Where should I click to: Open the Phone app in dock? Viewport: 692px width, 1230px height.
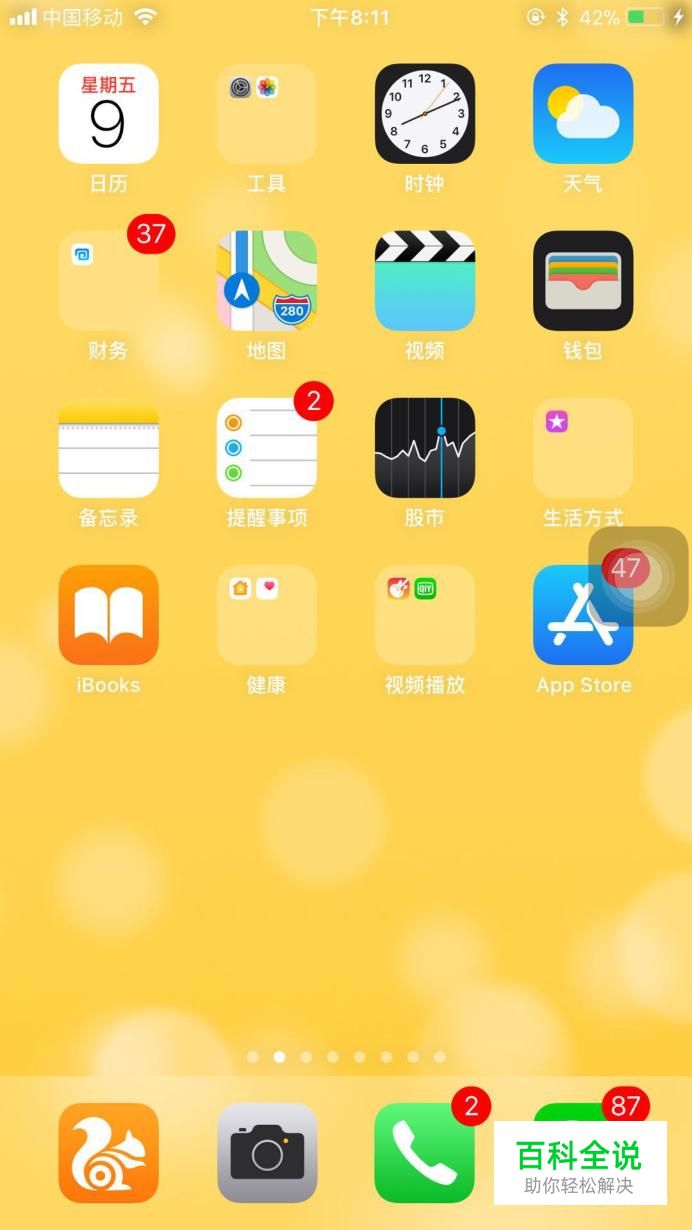424,1152
